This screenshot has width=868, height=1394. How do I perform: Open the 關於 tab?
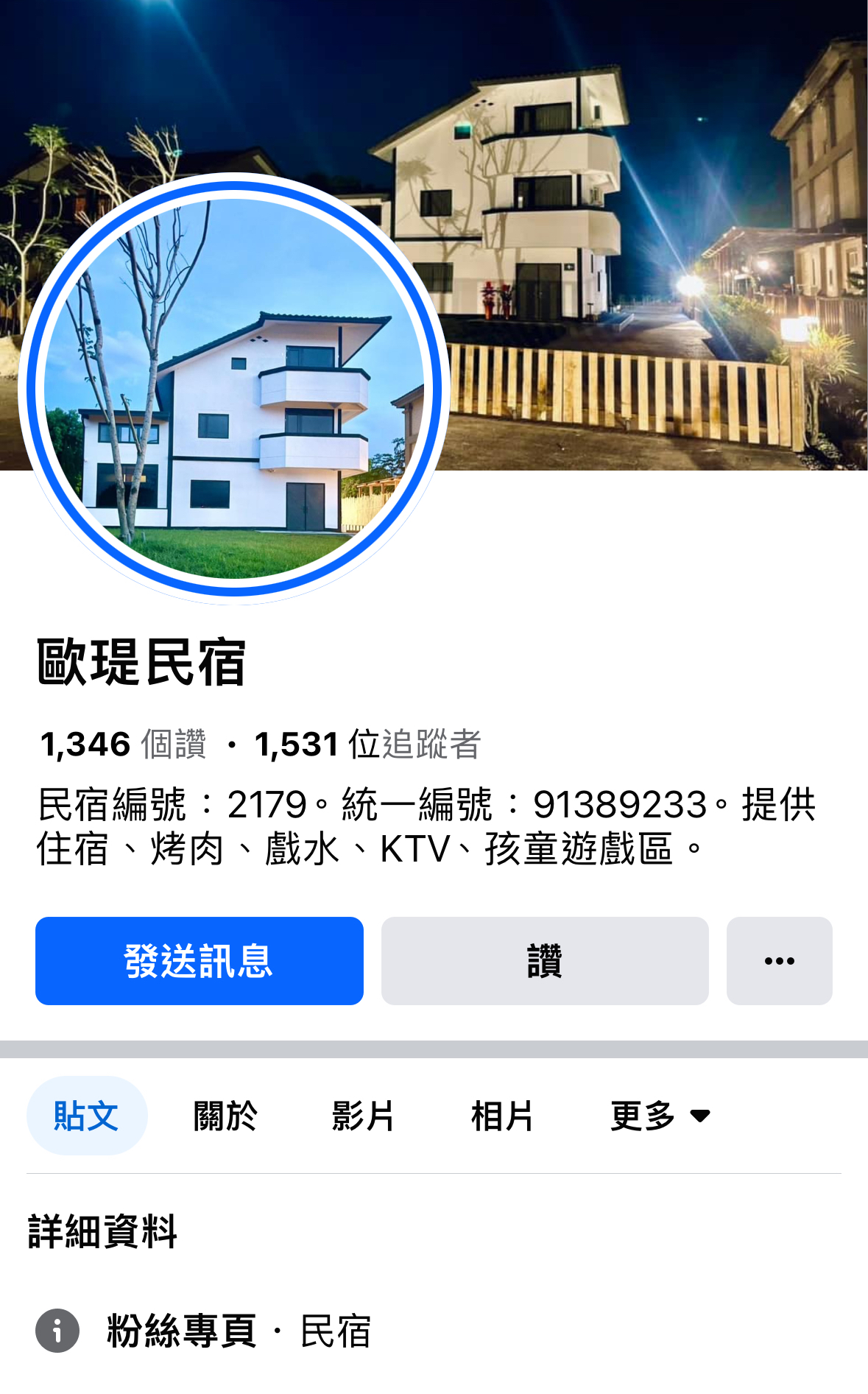click(225, 1115)
